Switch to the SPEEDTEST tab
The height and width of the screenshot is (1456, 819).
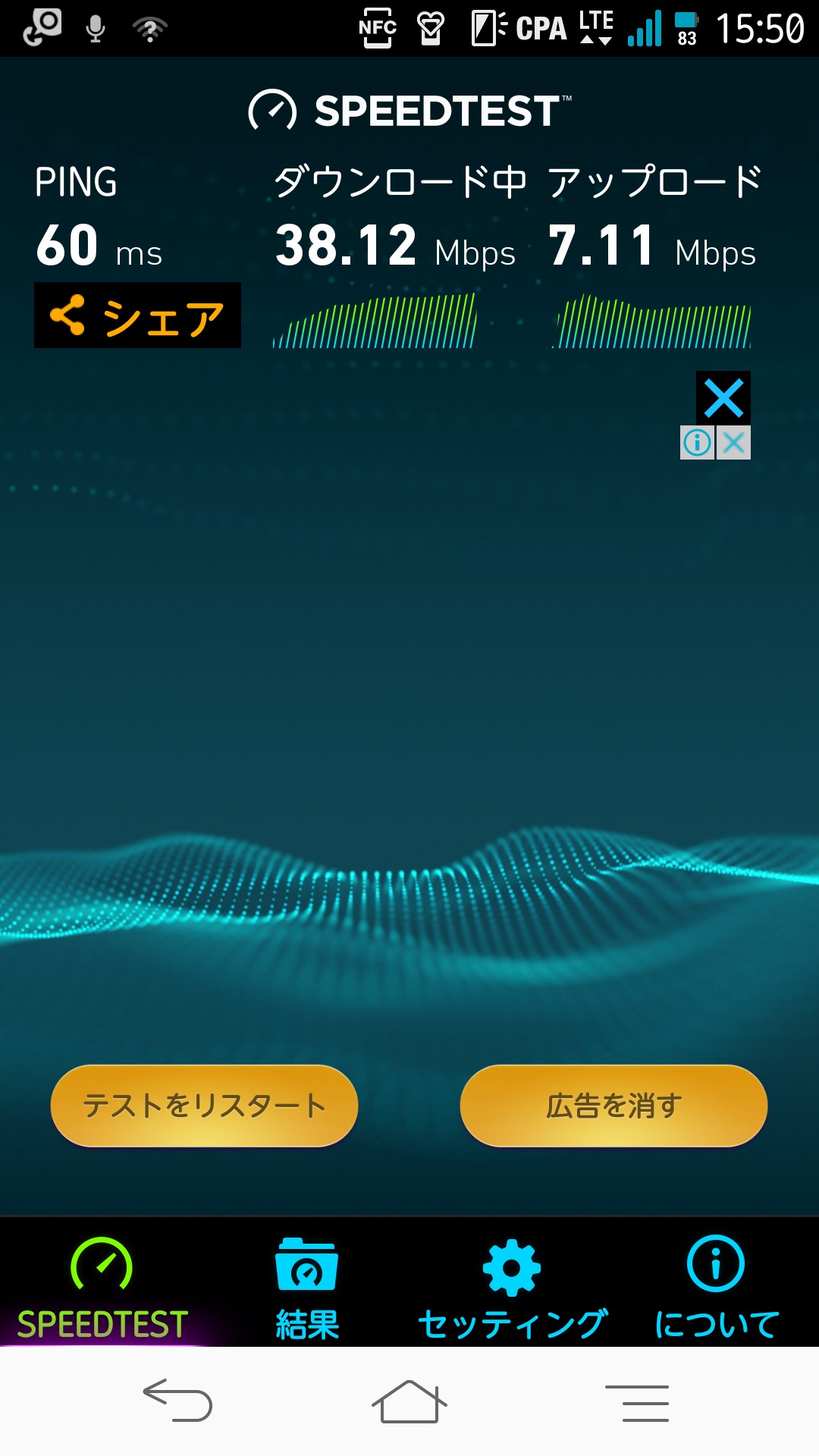[x=102, y=1288]
